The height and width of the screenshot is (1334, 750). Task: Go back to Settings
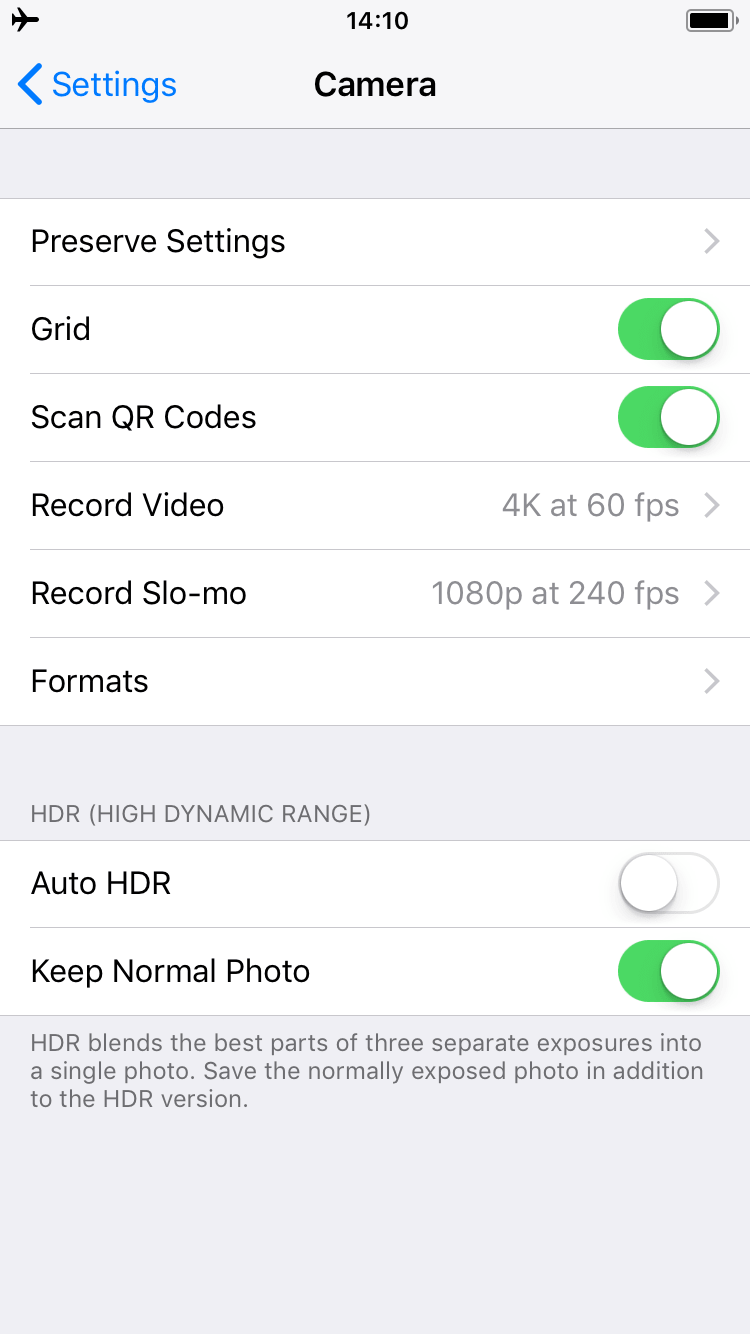click(x=97, y=85)
